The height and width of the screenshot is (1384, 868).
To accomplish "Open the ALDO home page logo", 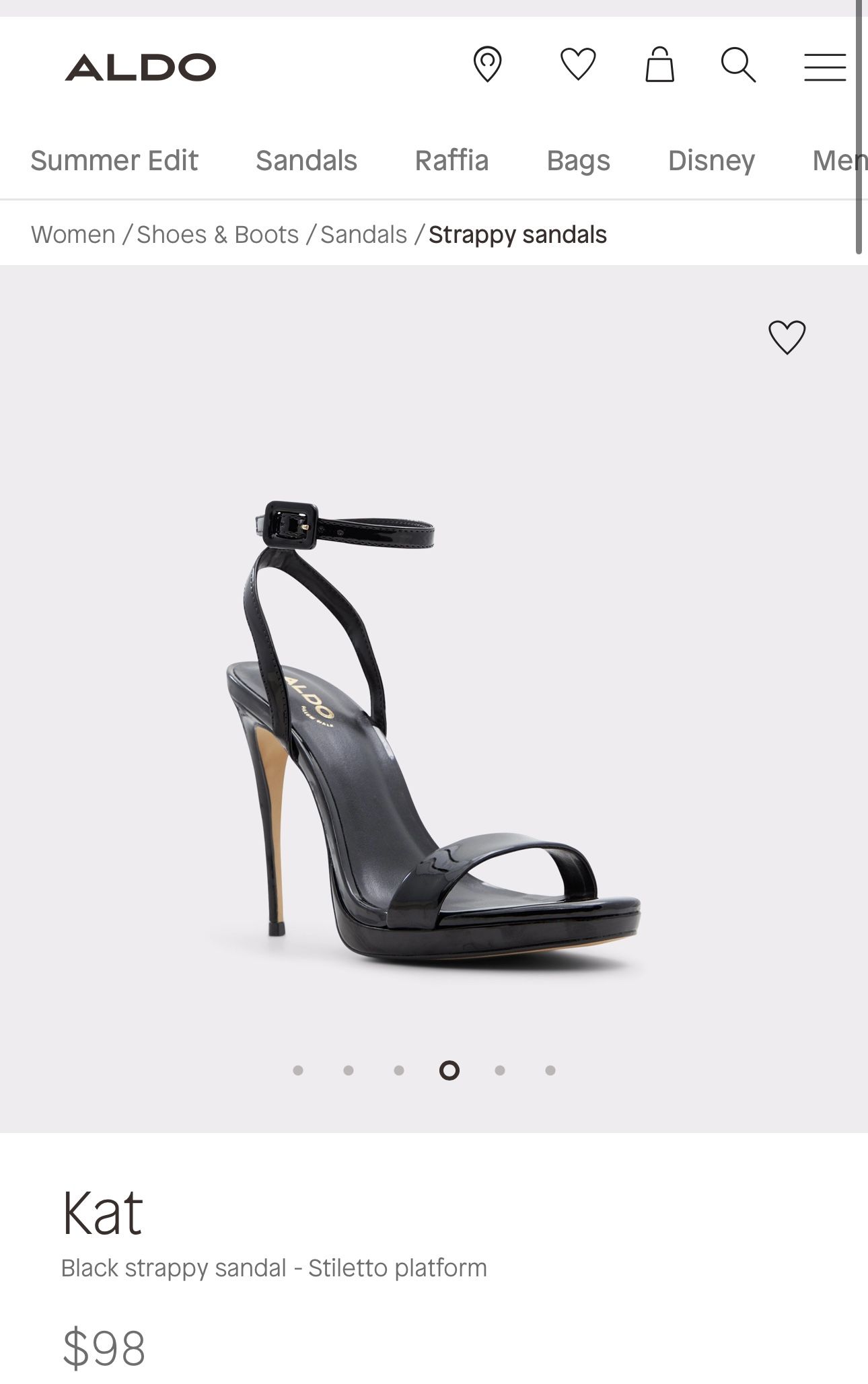I will (141, 67).
